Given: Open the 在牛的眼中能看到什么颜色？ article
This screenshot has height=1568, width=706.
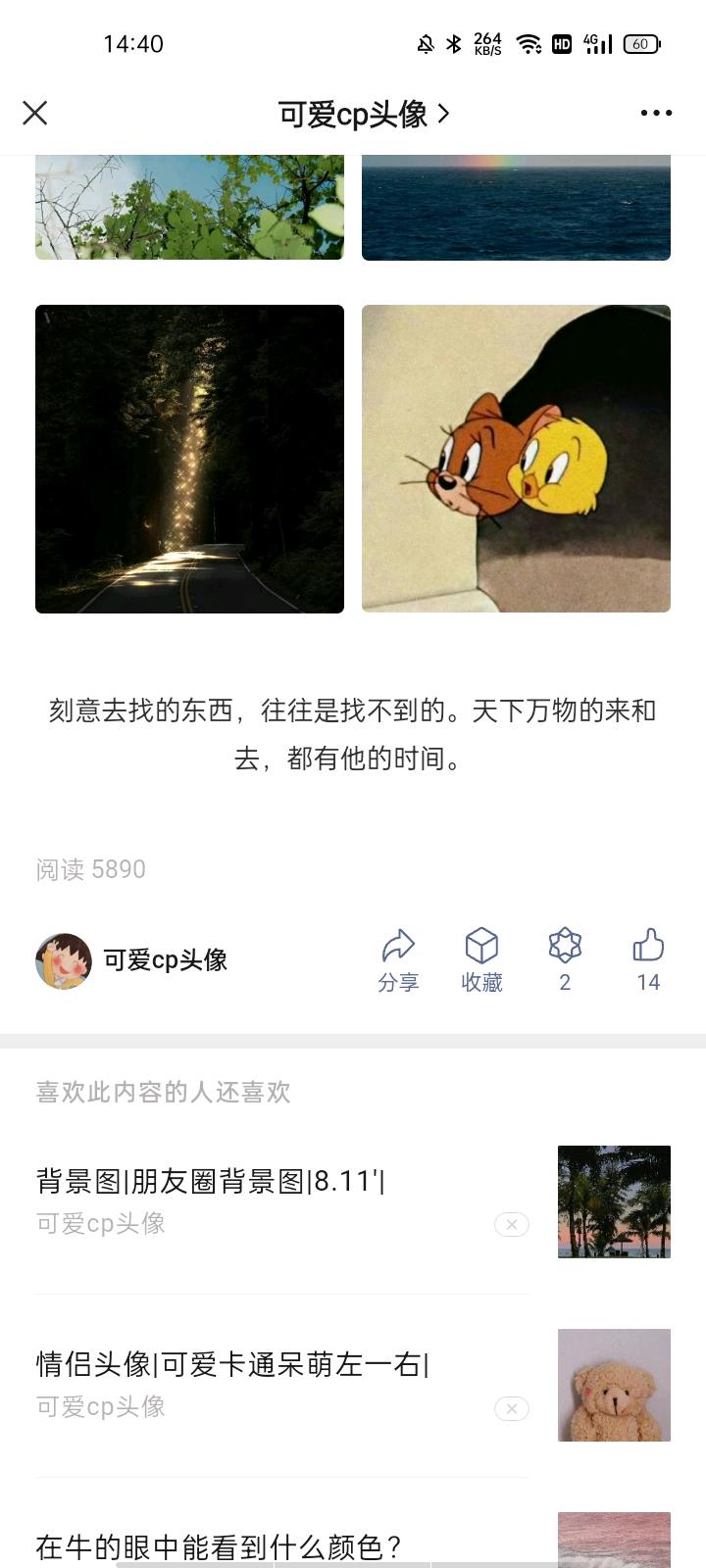Looking at the screenshot, I should (219, 1547).
